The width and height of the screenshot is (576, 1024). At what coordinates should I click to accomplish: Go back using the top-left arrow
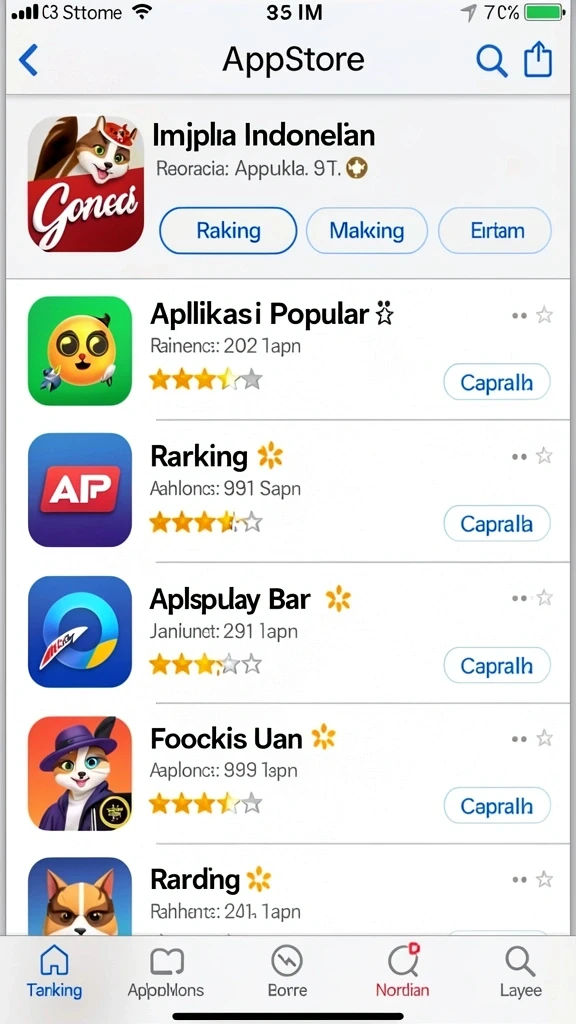(29, 60)
